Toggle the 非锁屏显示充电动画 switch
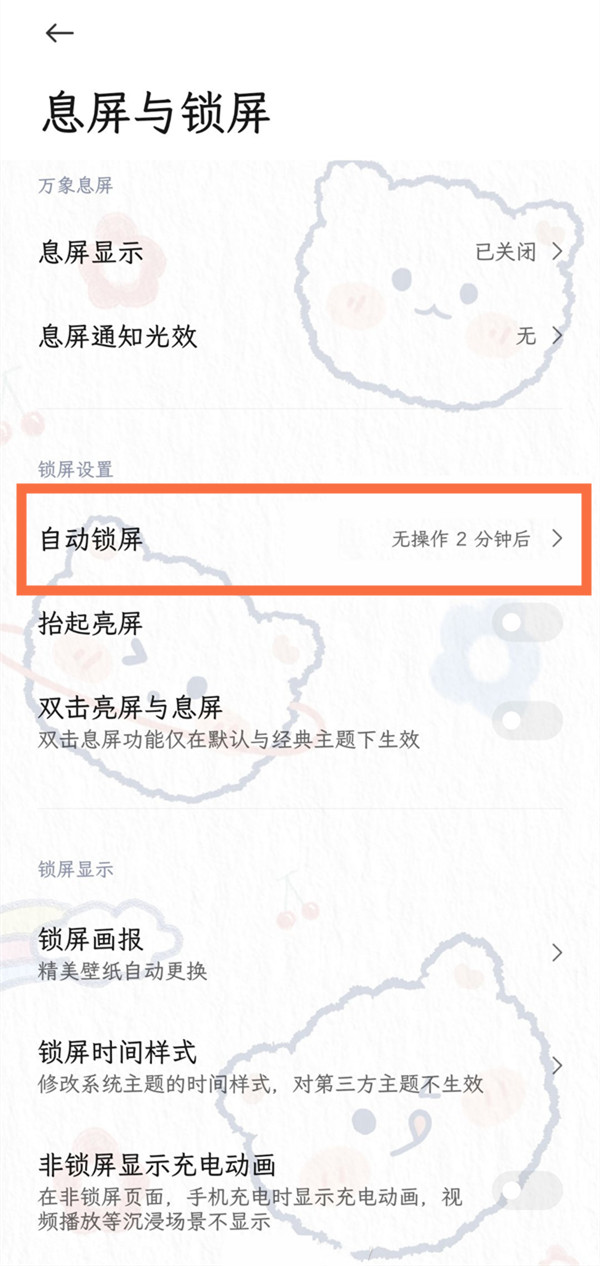The image size is (600, 1266). point(527,1192)
